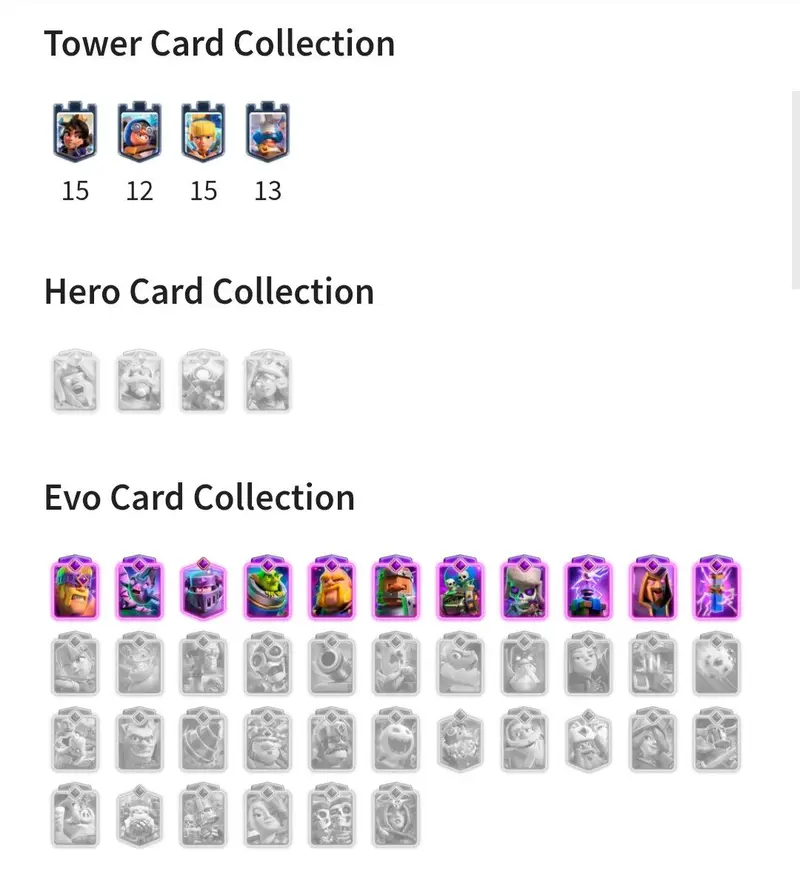Open the evolved Barbarians card
This screenshot has width=800, height=889.
[x=75, y=590]
